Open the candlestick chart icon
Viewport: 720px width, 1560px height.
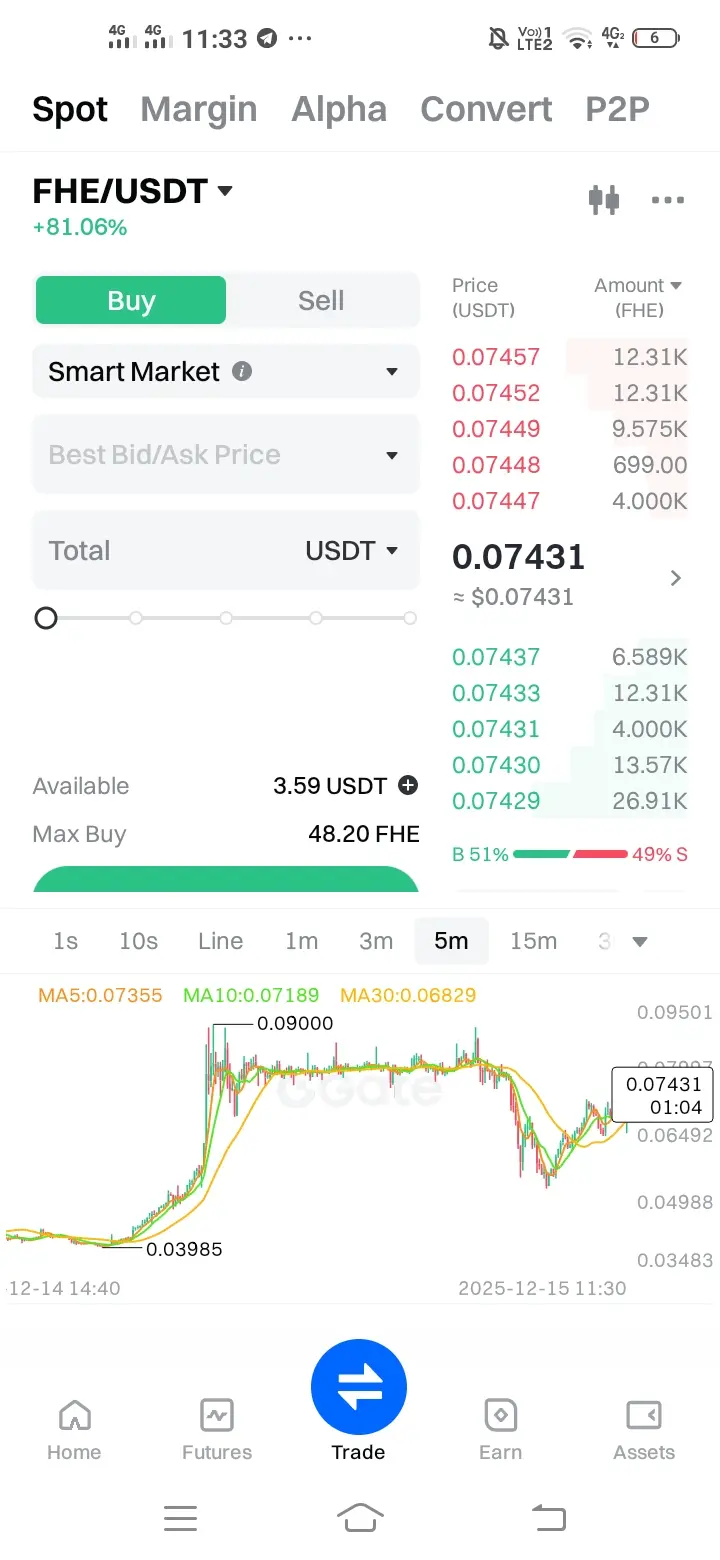point(604,199)
